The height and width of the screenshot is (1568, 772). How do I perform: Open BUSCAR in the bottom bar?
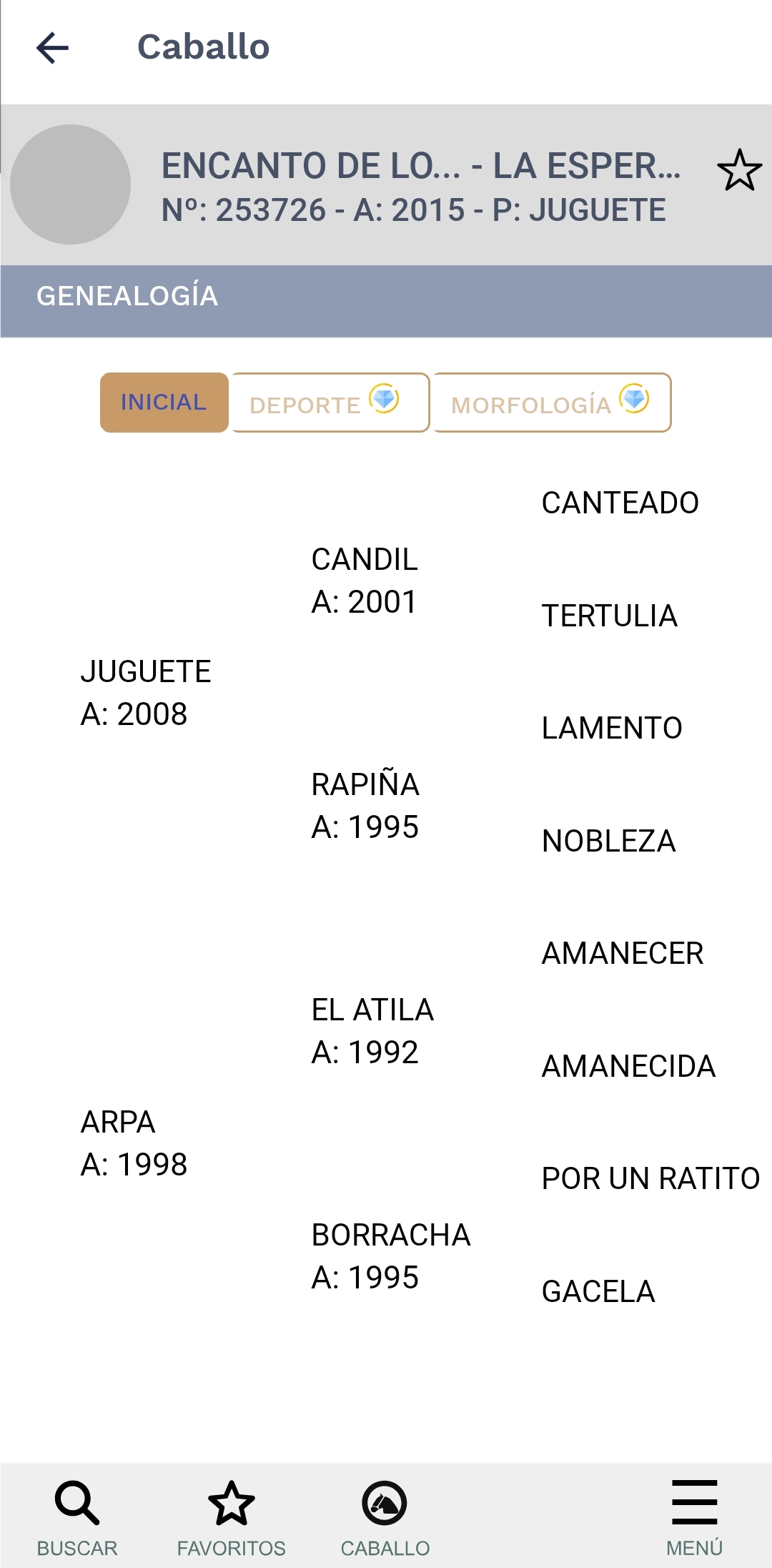[77, 1517]
